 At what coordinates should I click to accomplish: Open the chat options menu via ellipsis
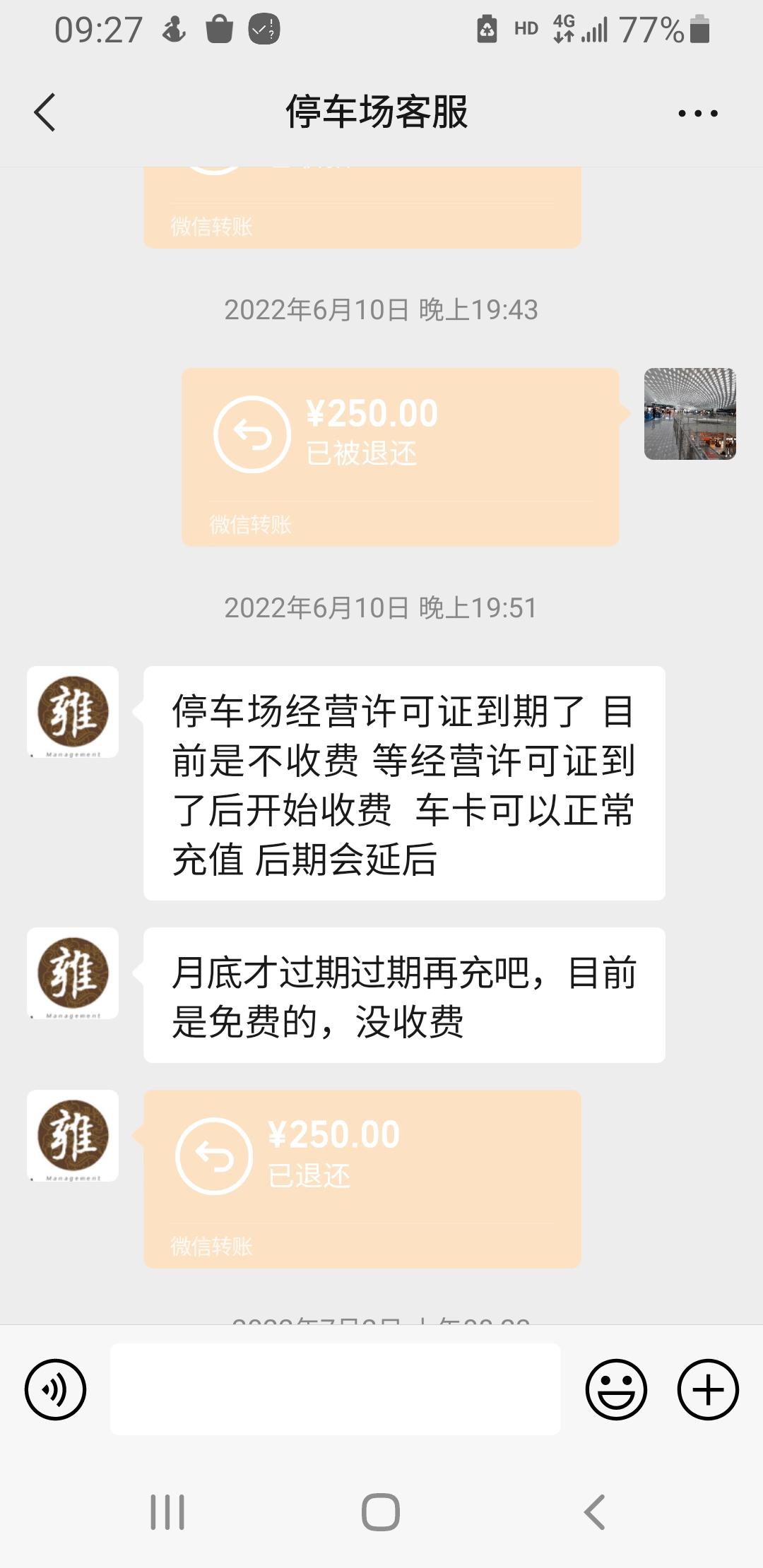click(x=699, y=112)
